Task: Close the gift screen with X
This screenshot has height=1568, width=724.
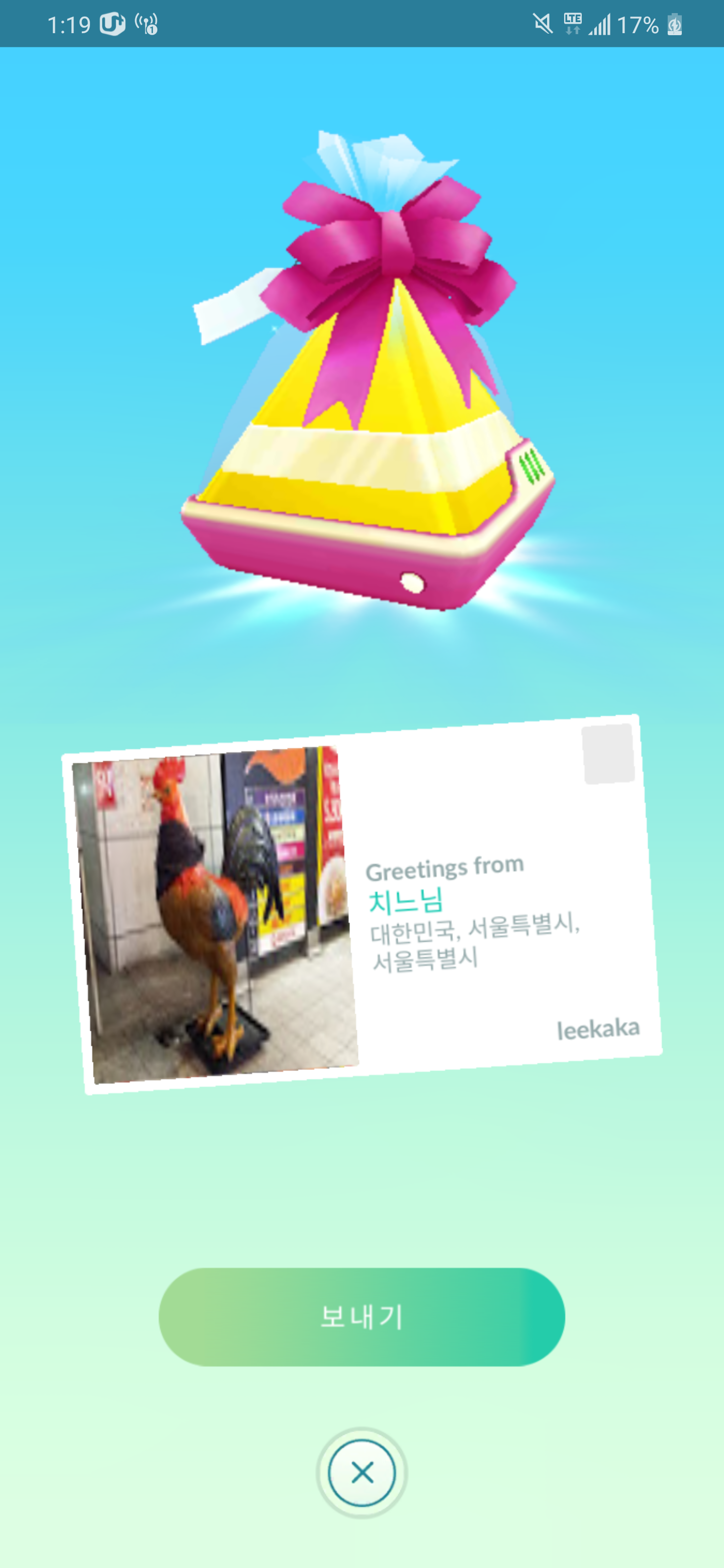Action: (361, 1473)
